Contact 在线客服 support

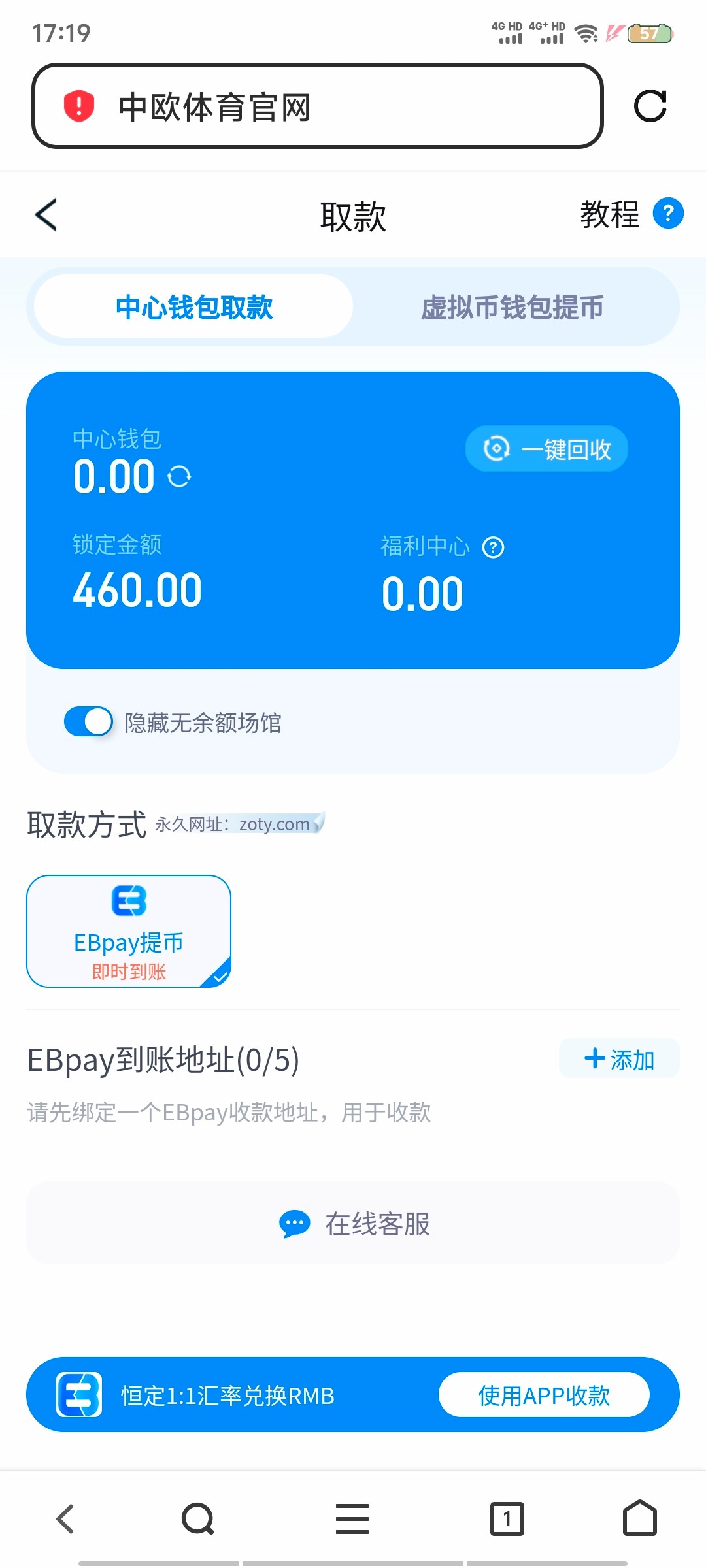pos(353,1223)
